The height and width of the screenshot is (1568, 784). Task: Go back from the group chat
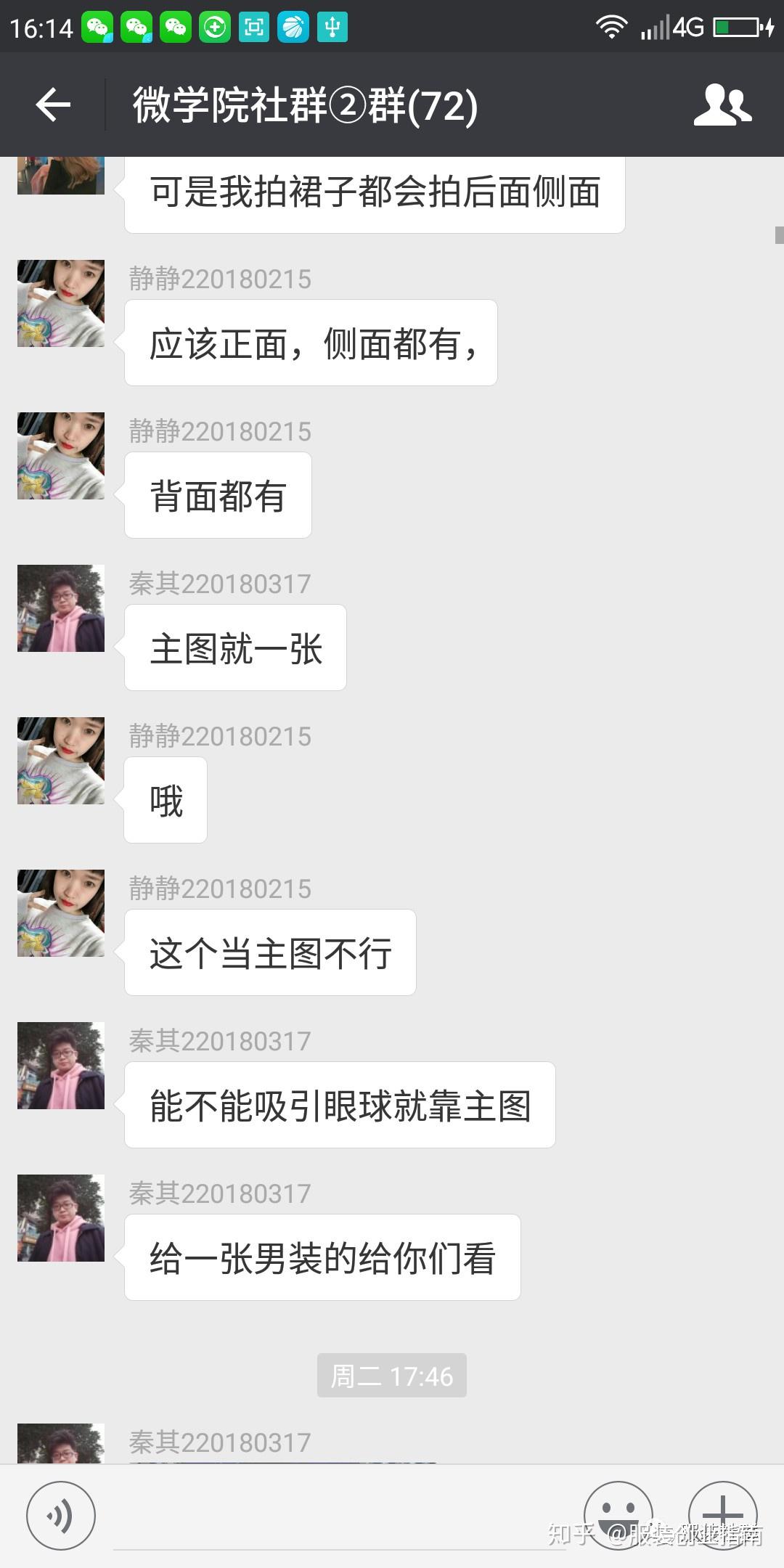coord(53,105)
